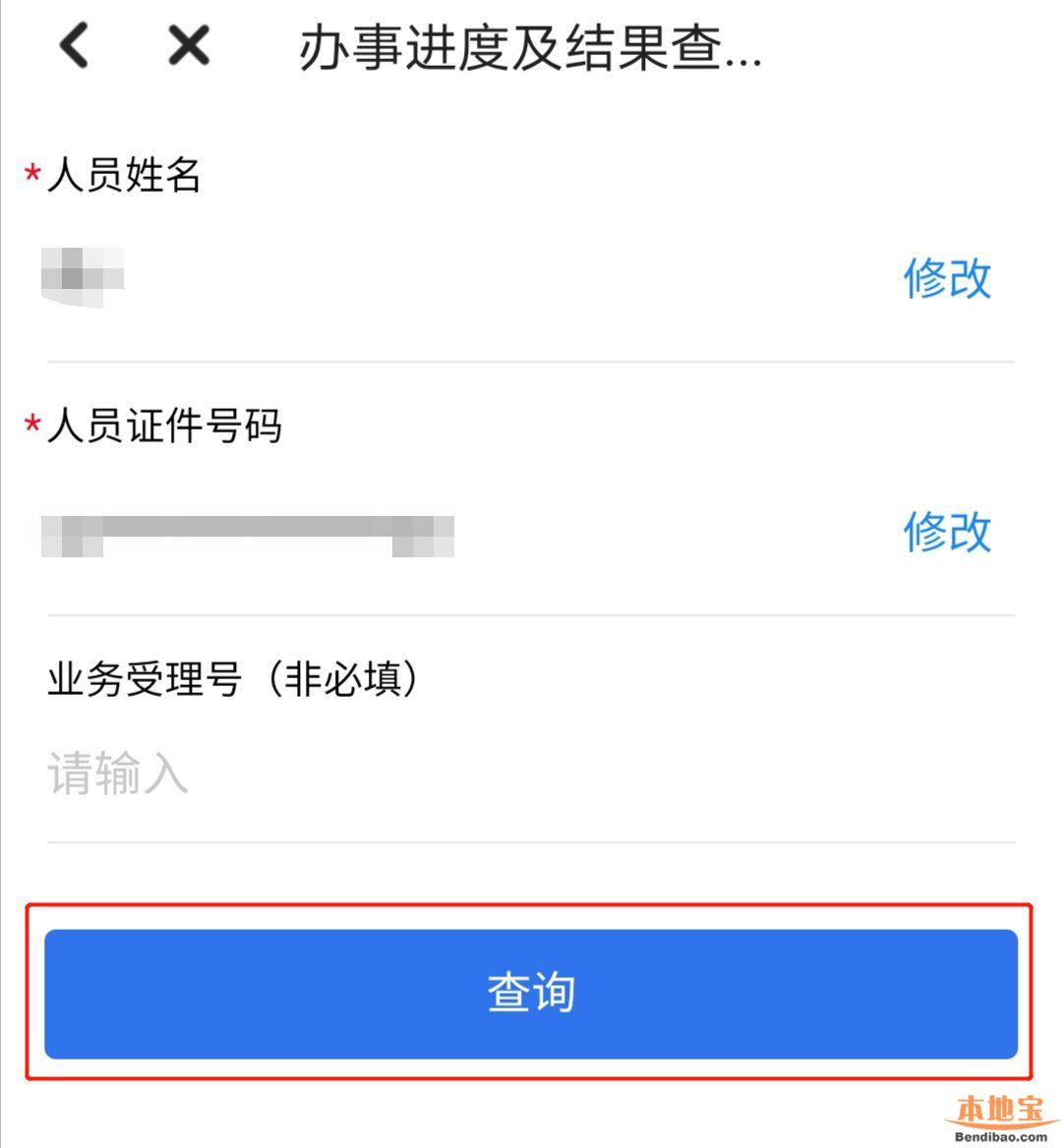
Task: Tap 修改 next to 人员姓名
Action: click(x=947, y=278)
